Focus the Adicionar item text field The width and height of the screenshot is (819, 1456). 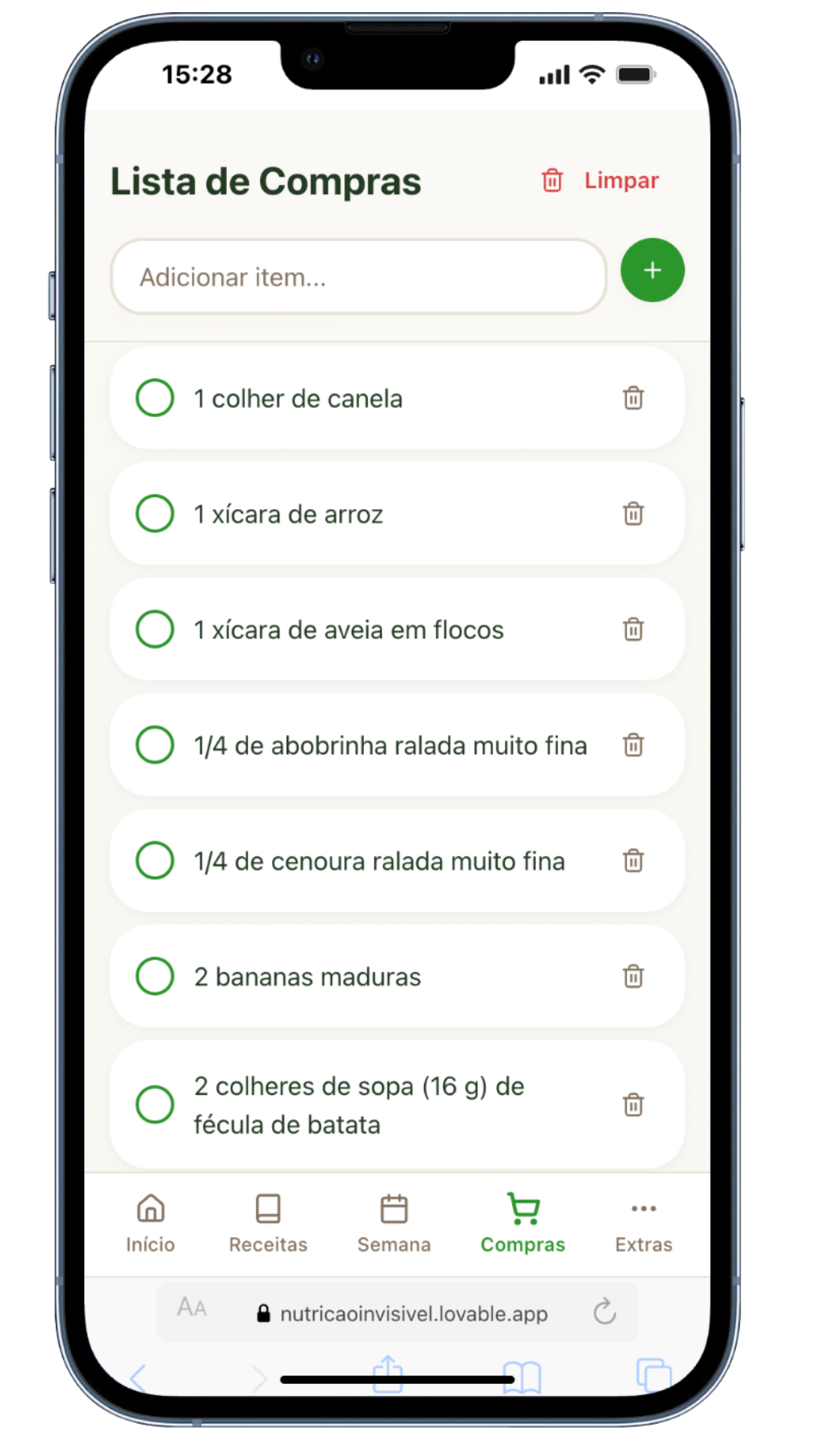(x=358, y=277)
